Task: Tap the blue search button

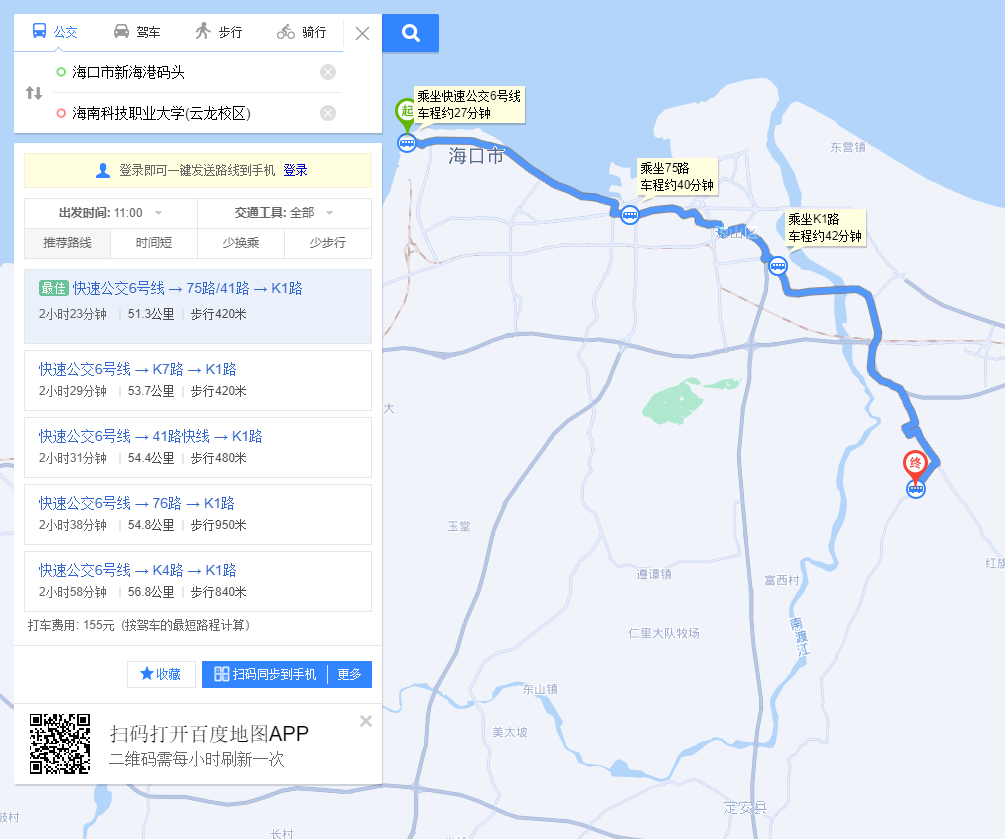Action: click(x=410, y=33)
